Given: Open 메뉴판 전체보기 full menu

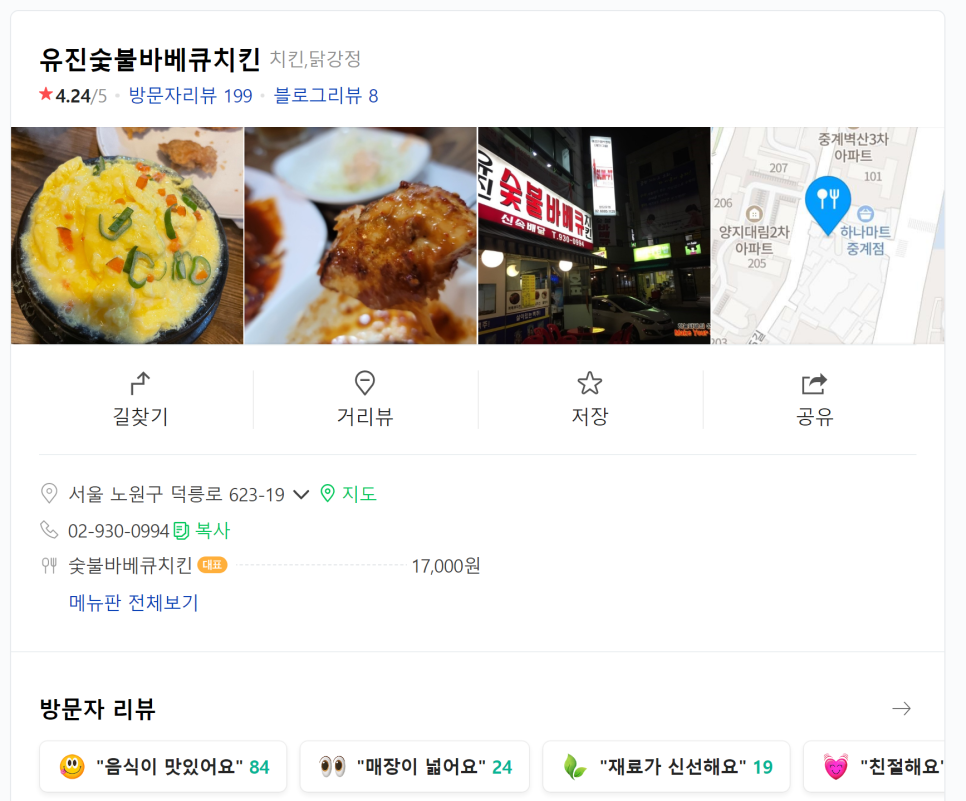Looking at the screenshot, I should pyautogui.click(x=133, y=603).
